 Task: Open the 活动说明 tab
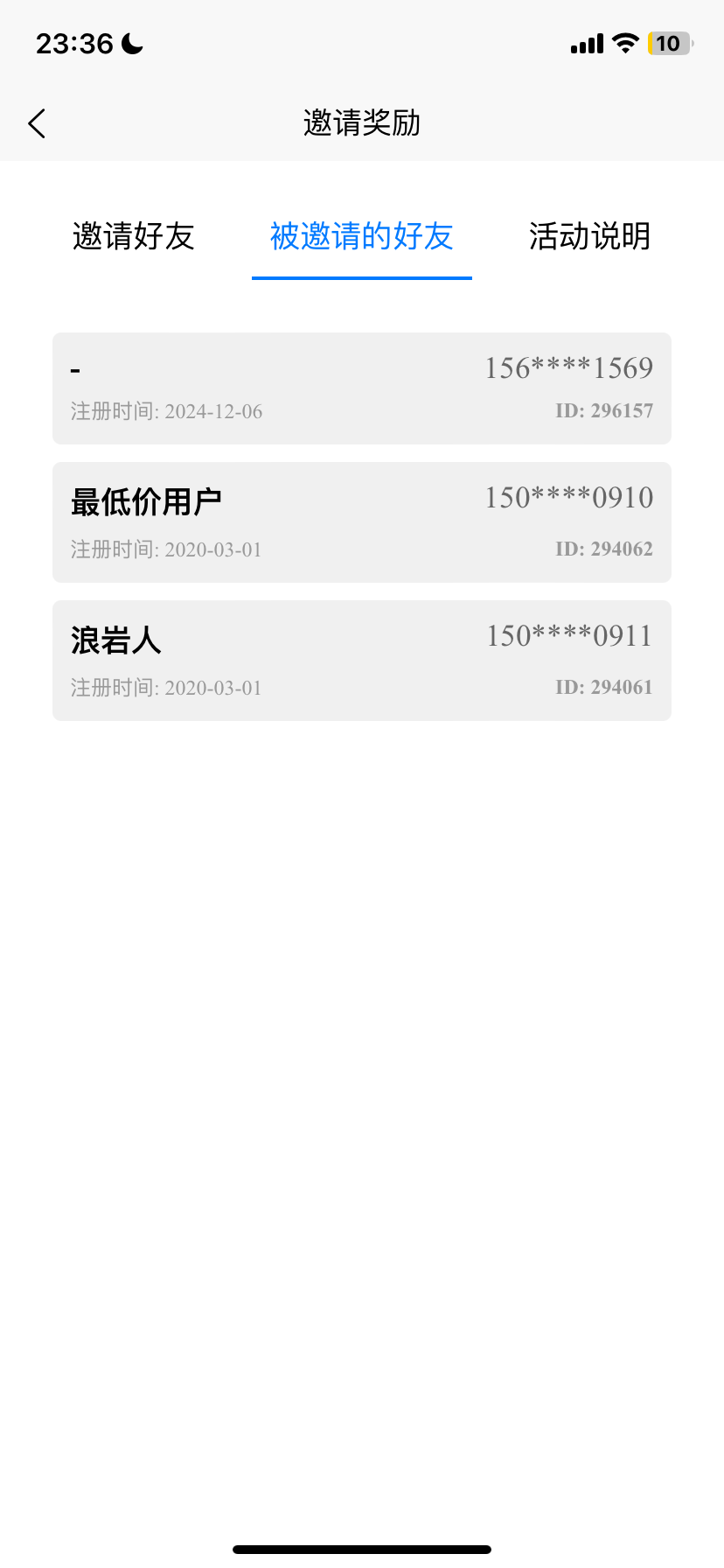[589, 237]
